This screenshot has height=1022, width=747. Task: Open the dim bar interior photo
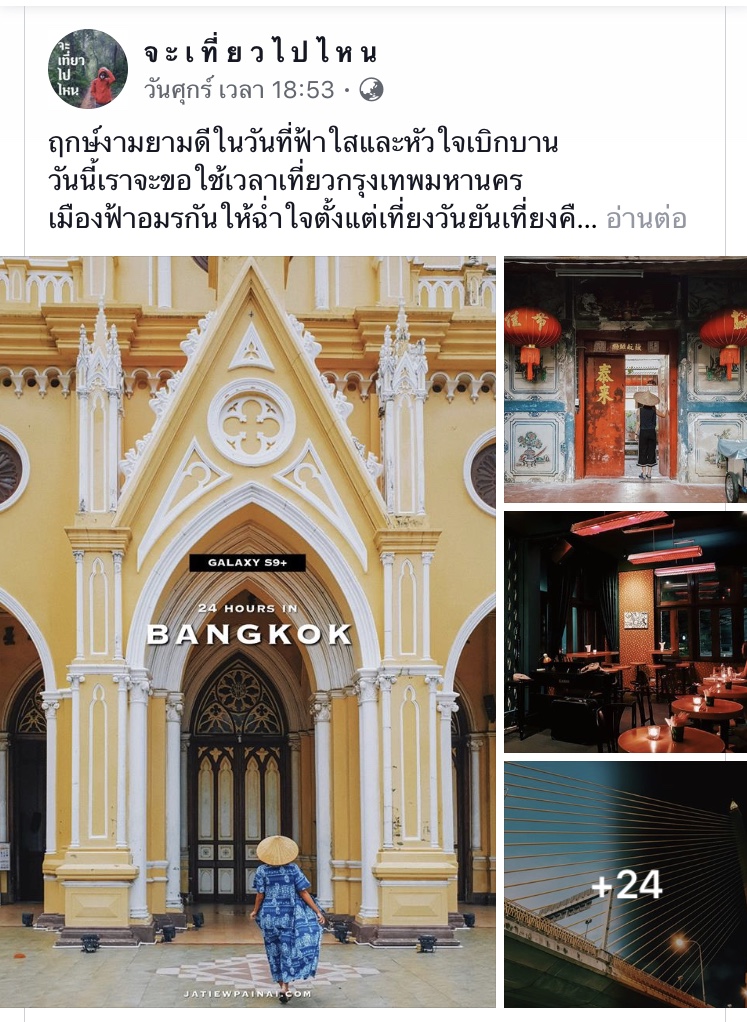(x=626, y=632)
